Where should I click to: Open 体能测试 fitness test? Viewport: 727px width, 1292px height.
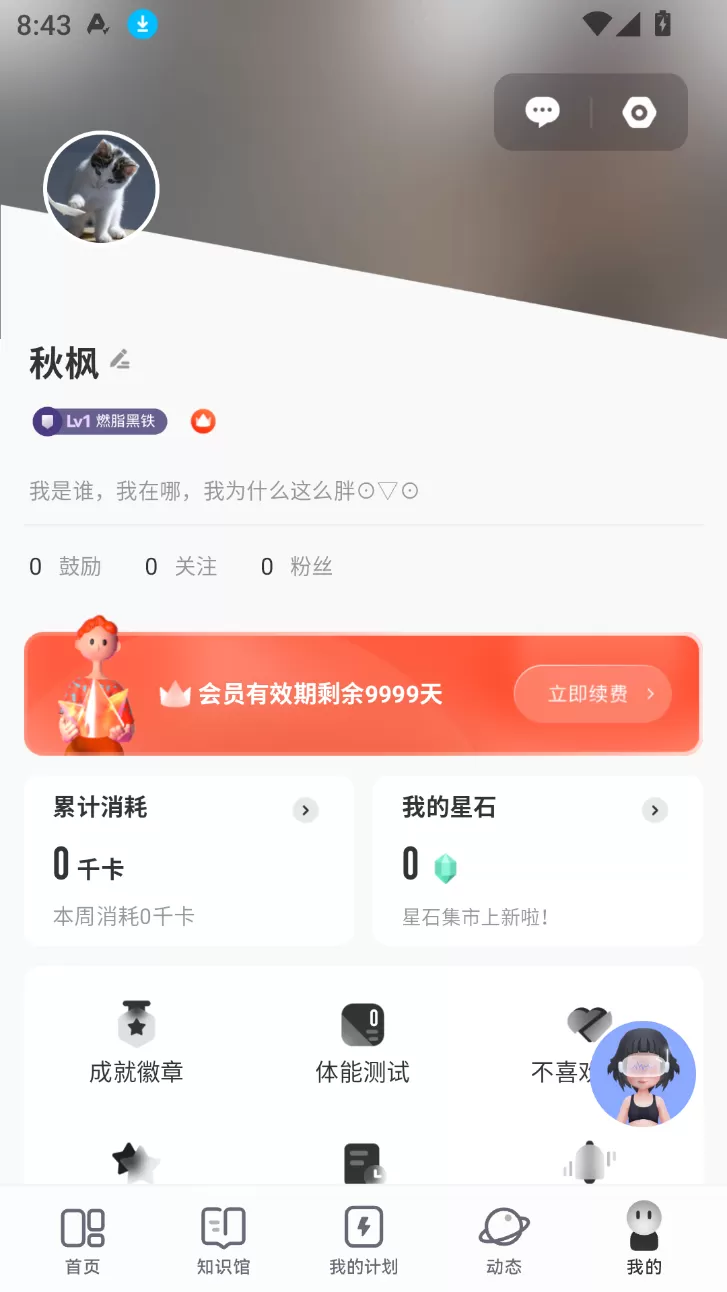point(362,1044)
